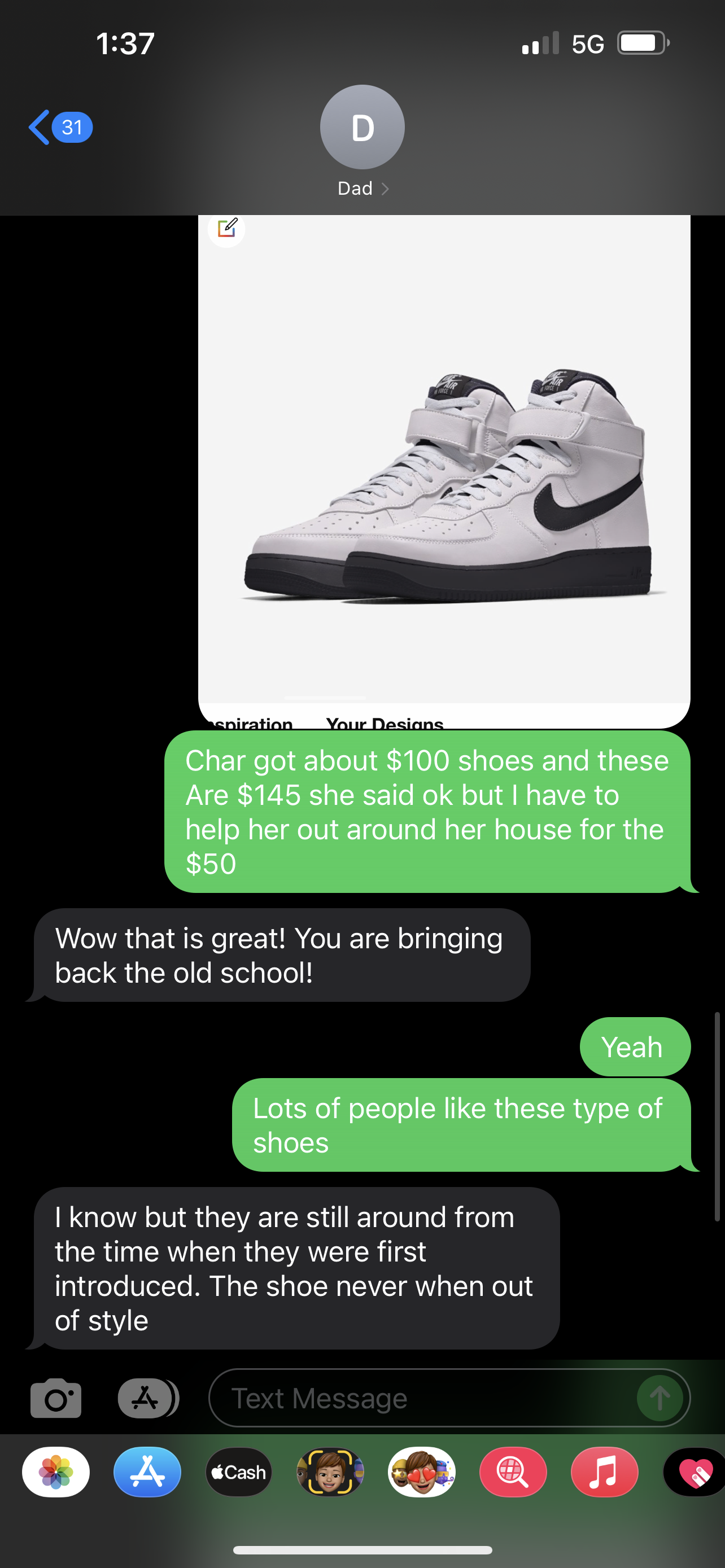This screenshot has height=1568, width=725.
Task: Open Apple Cash in the app strip
Action: coord(239,1472)
